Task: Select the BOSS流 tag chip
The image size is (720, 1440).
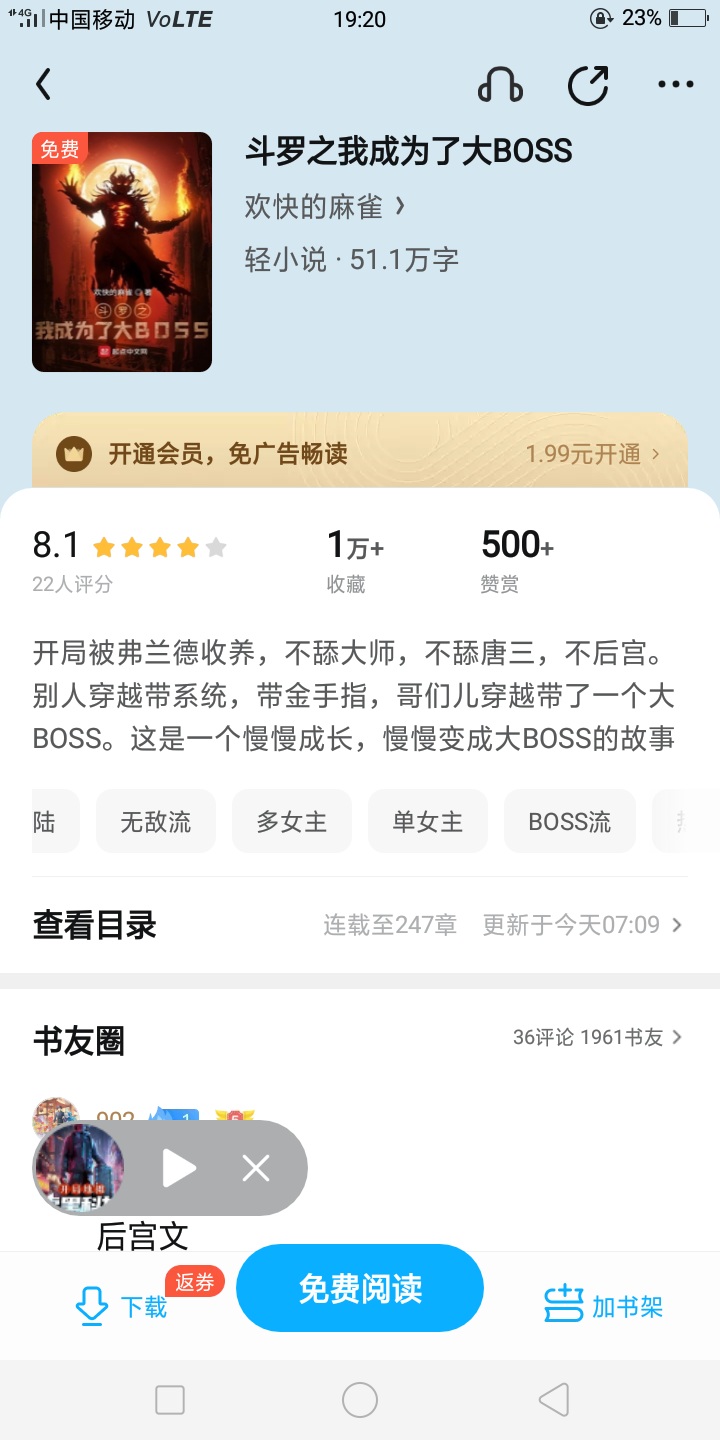Action: pyautogui.click(x=570, y=822)
